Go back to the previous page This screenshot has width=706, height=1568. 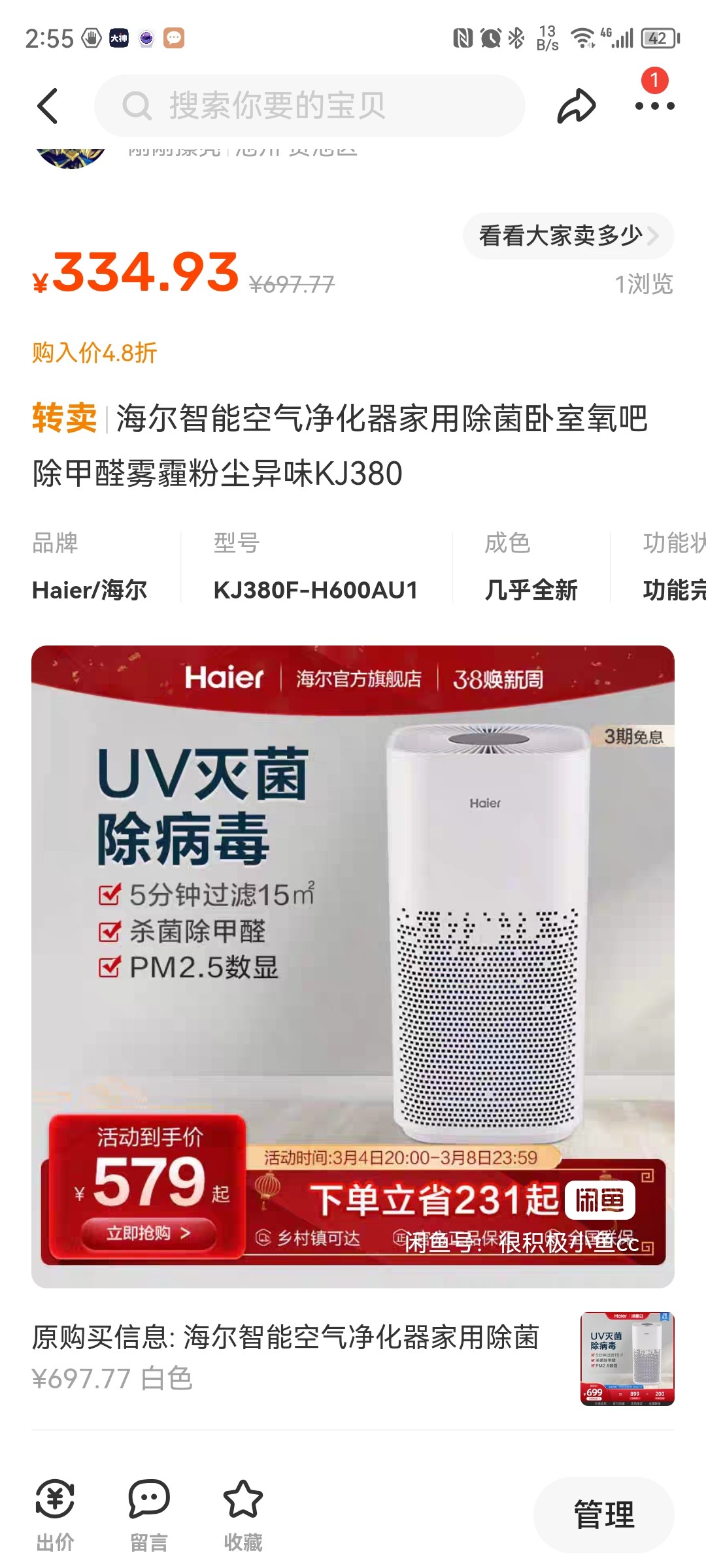pyautogui.click(x=48, y=106)
